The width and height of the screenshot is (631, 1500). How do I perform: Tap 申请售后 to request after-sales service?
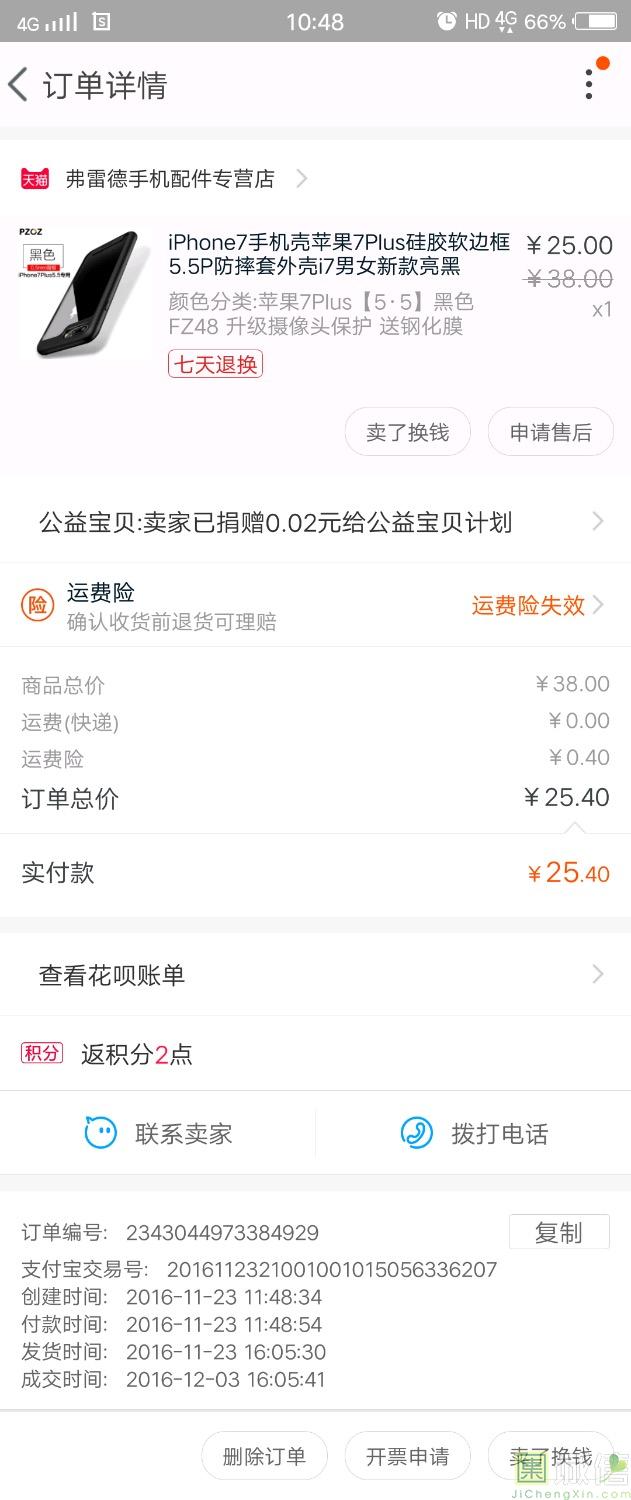pos(550,432)
